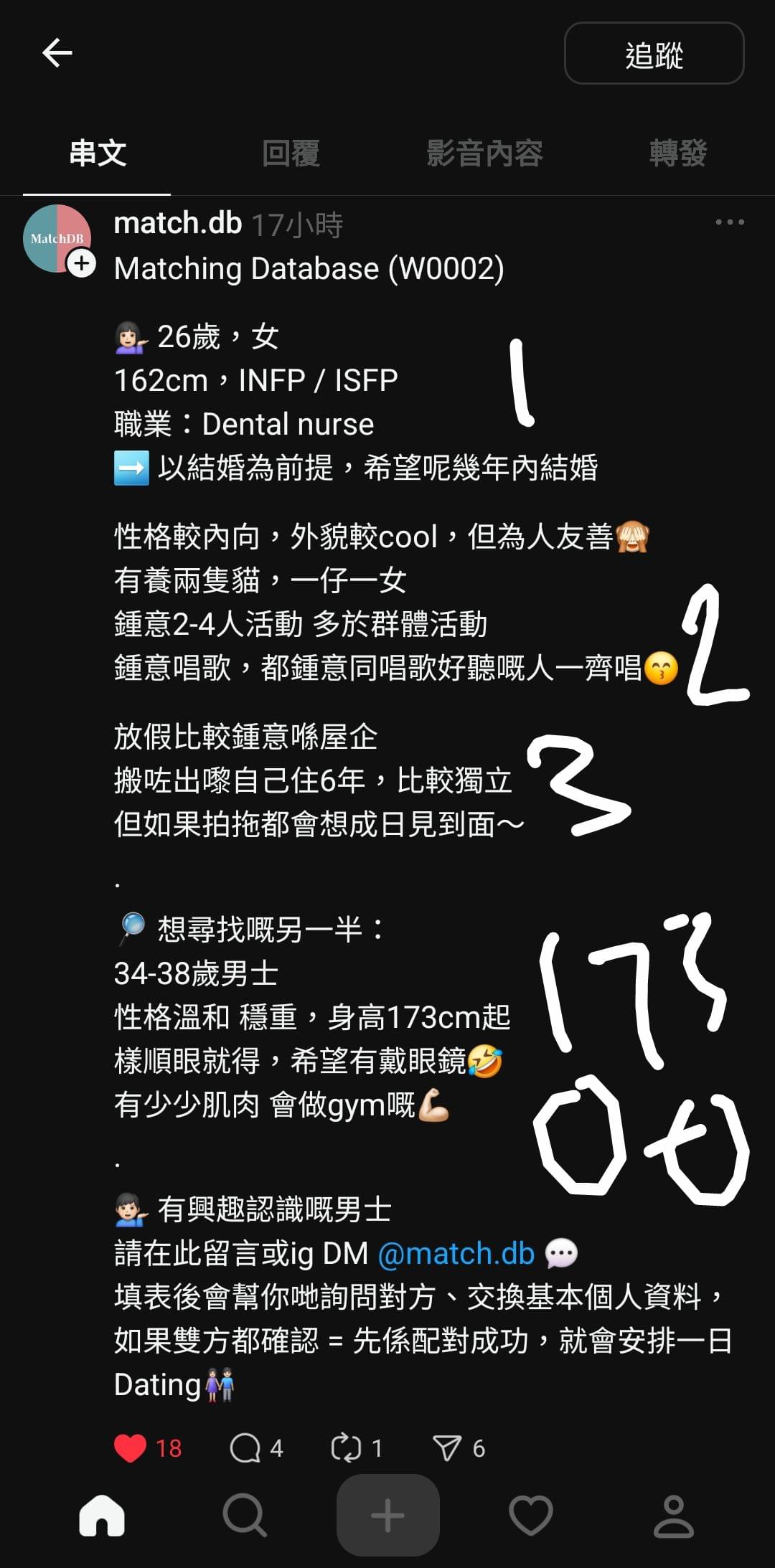Open the post's three-dot overflow menu
This screenshot has width=775, height=1568.
[730, 222]
